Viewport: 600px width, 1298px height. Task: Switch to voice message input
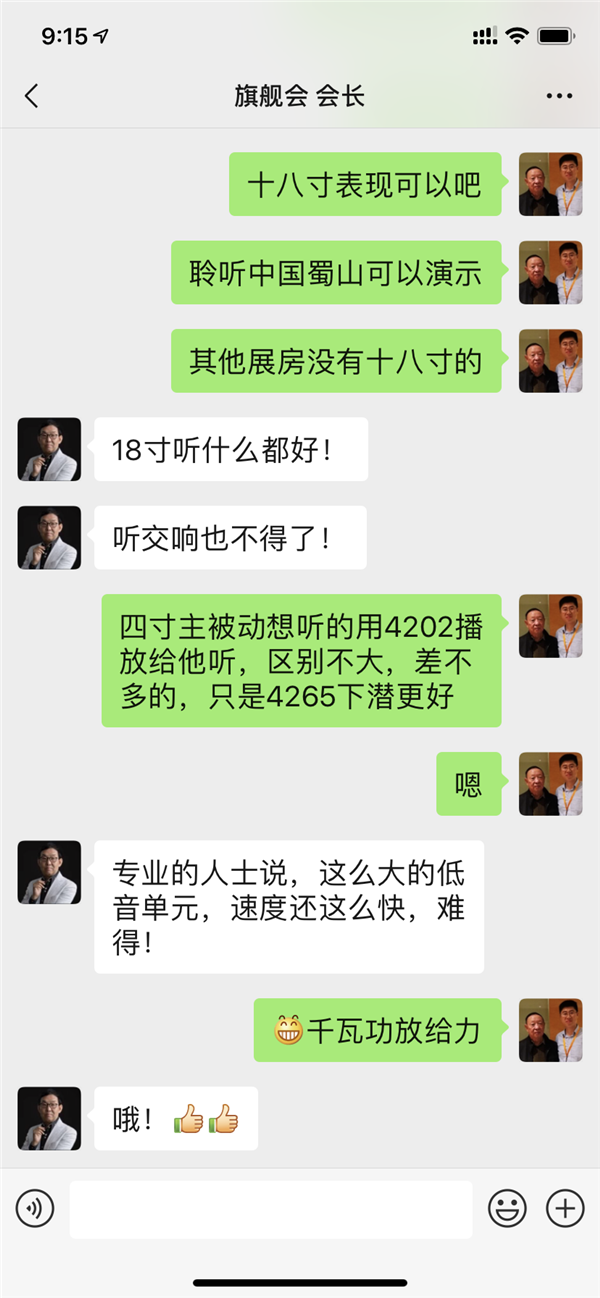35,1209
